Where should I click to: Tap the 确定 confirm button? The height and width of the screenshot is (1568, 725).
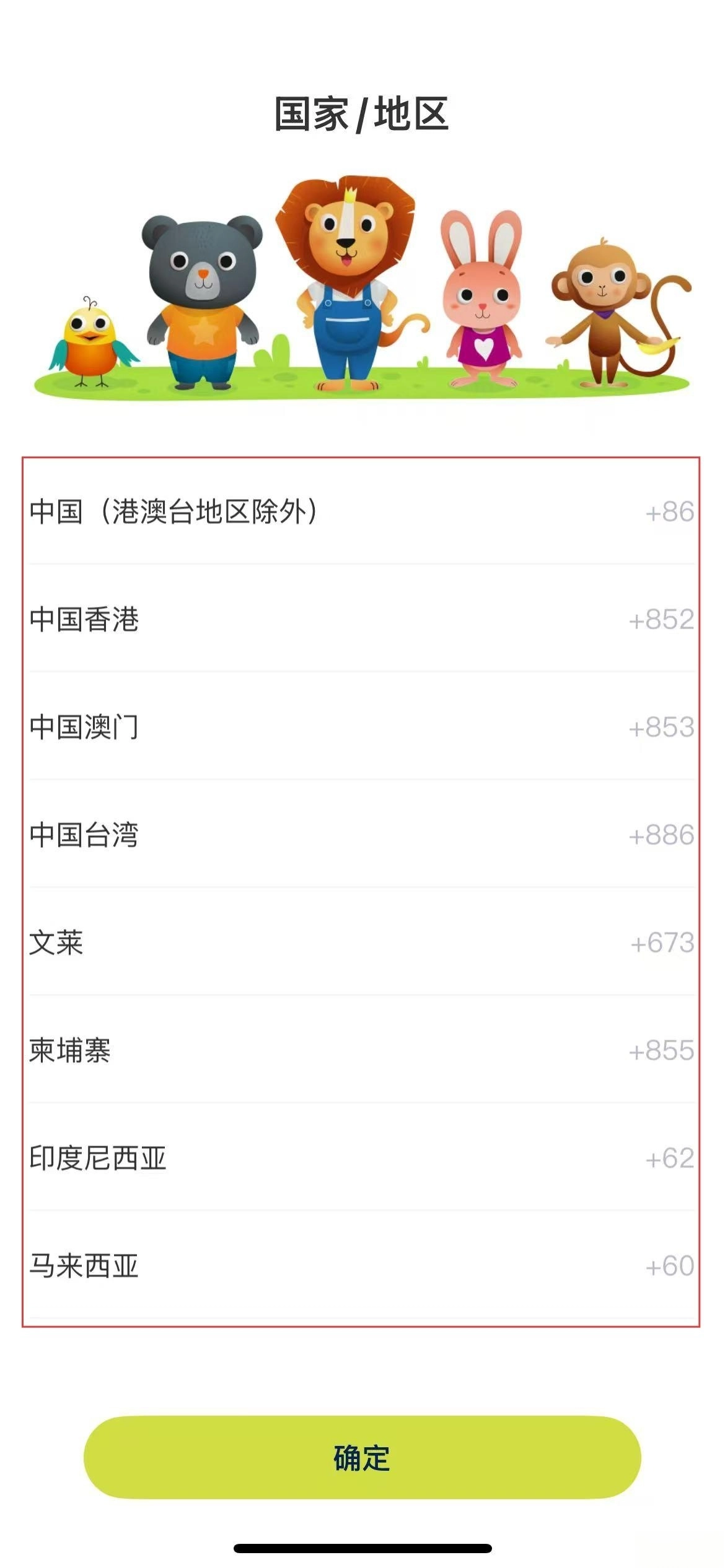coord(362,1458)
